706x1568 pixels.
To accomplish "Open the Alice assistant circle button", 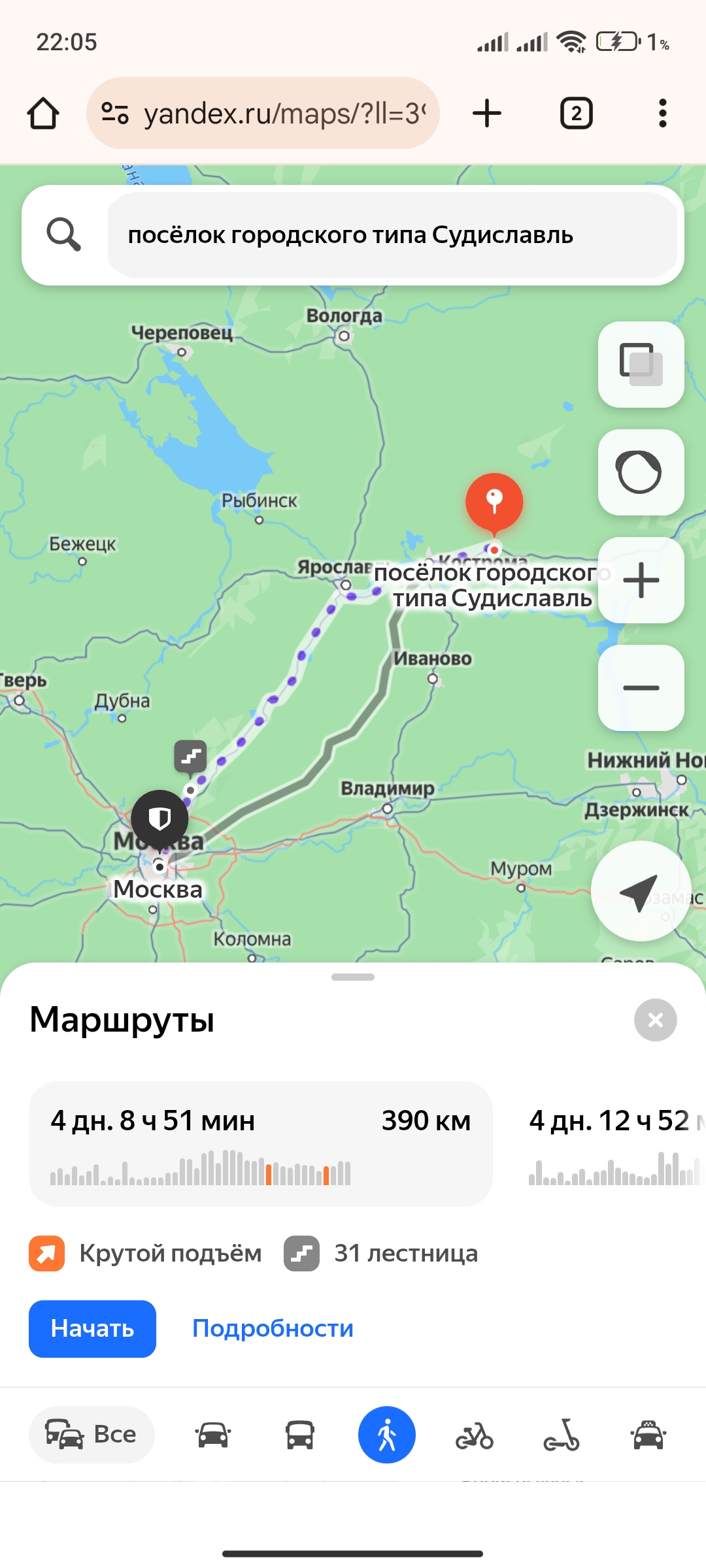I will click(641, 472).
